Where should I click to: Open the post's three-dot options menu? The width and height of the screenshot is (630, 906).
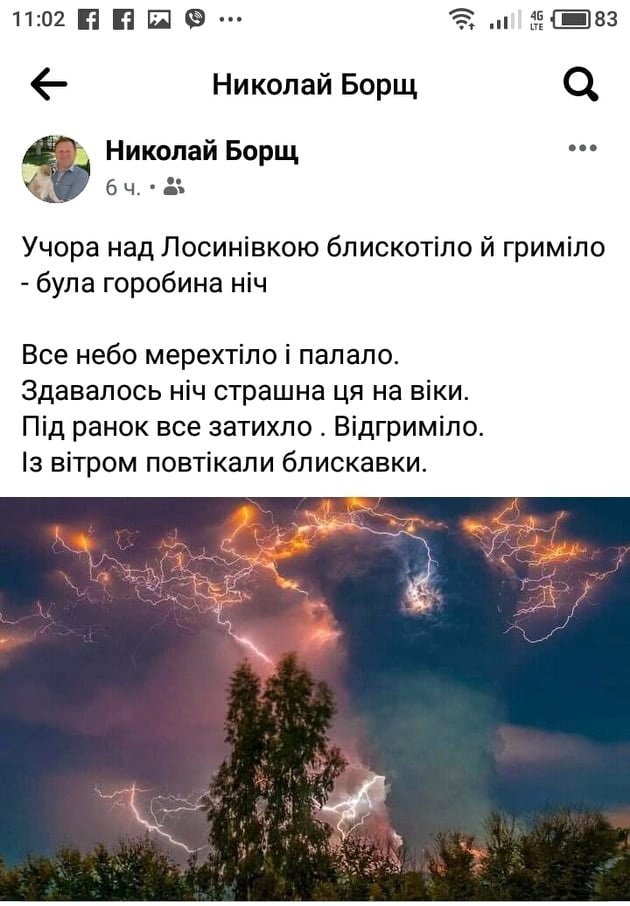point(582,148)
